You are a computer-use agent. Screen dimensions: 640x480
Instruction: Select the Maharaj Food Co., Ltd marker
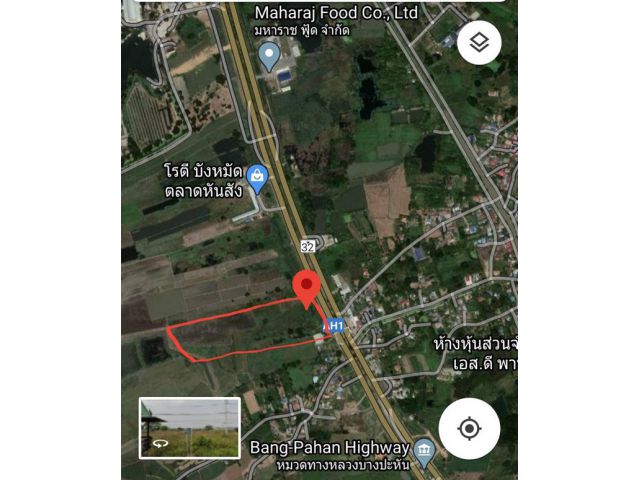click(x=267, y=57)
